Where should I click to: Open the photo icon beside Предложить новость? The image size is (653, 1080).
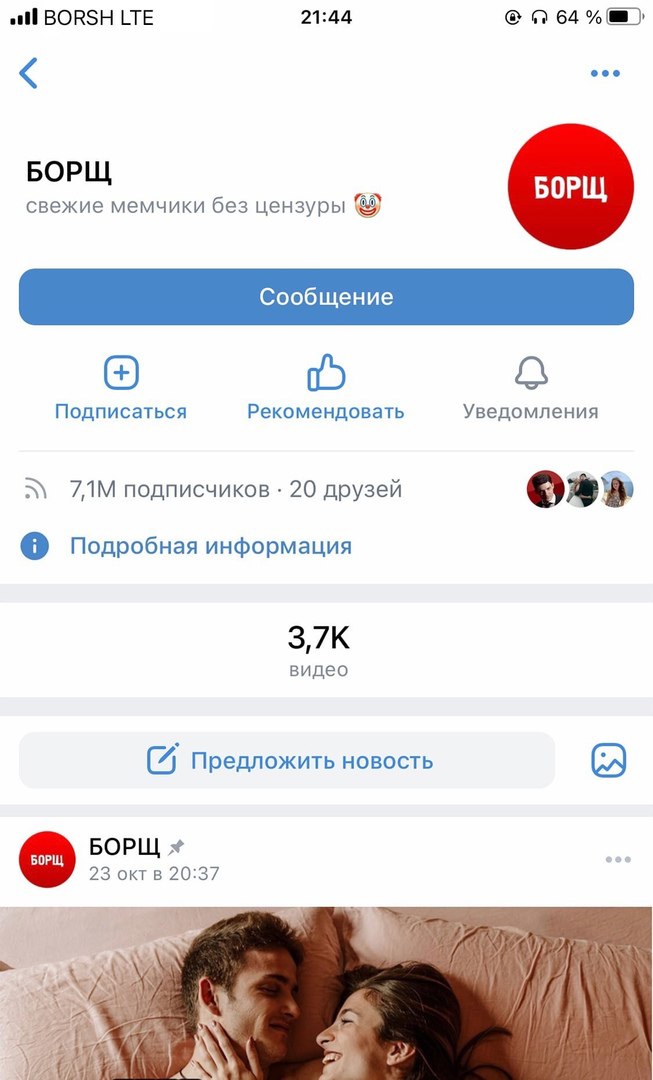608,761
